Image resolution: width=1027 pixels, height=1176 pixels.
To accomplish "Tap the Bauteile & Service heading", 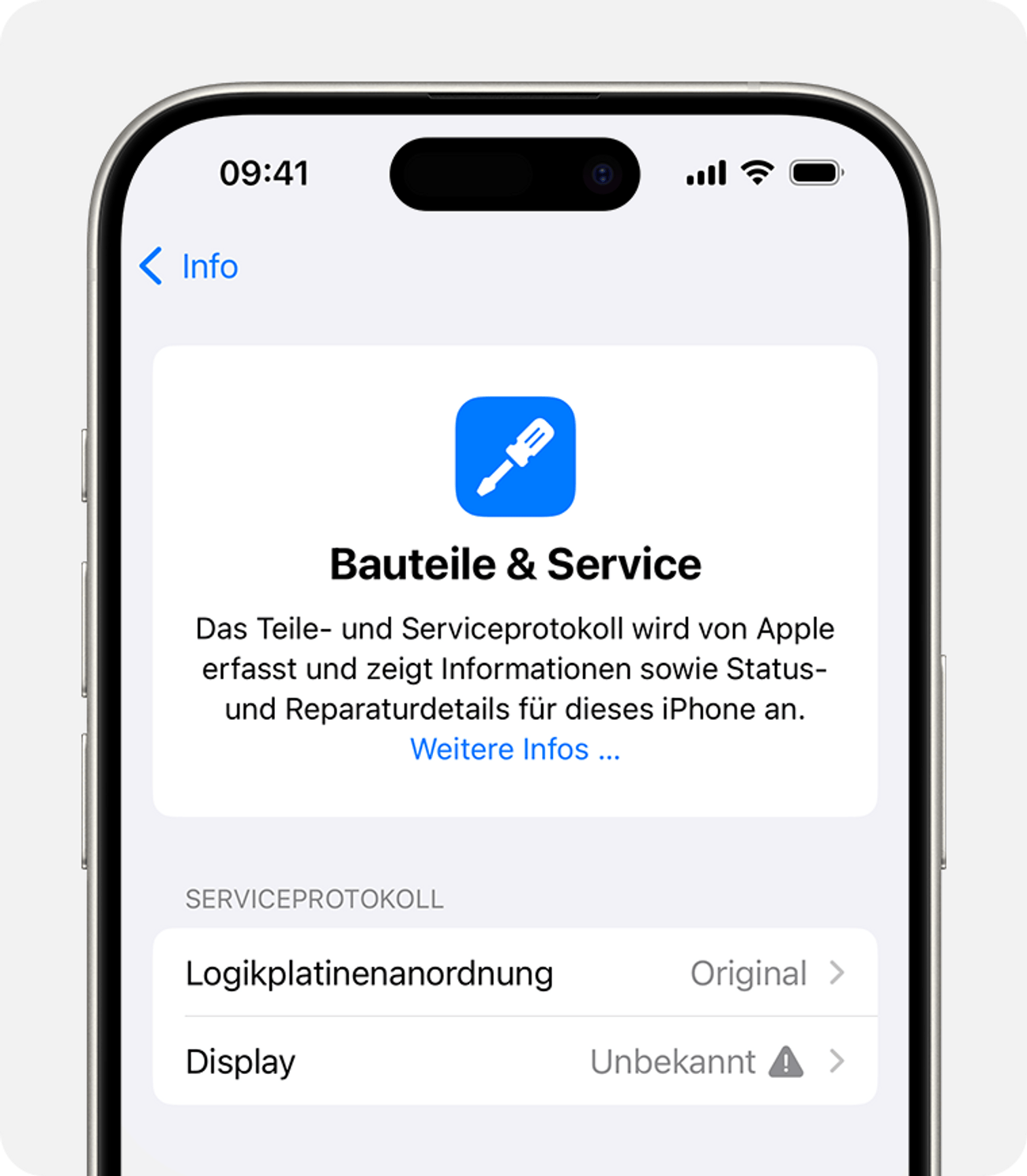I will pos(514,563).
